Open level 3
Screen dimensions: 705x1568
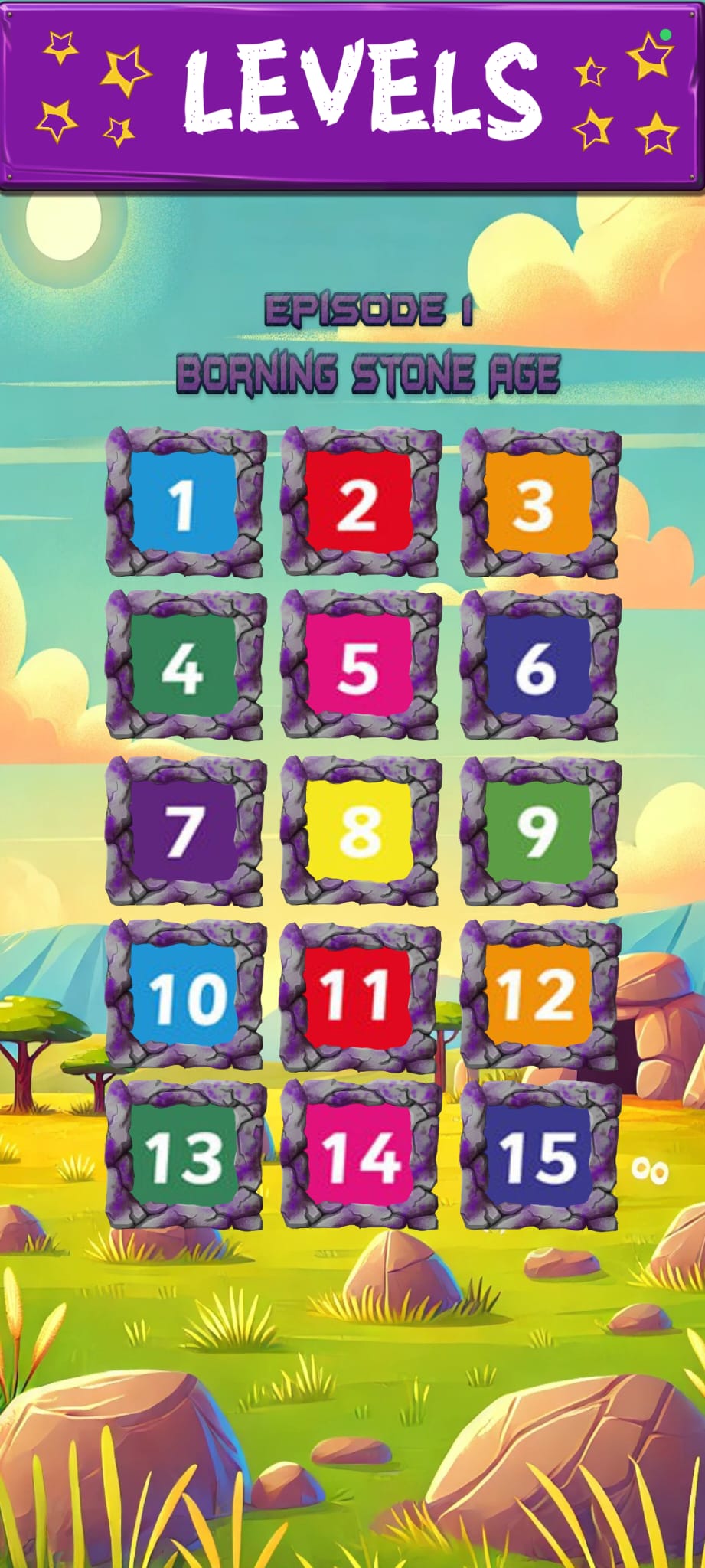tap(539, 504)
